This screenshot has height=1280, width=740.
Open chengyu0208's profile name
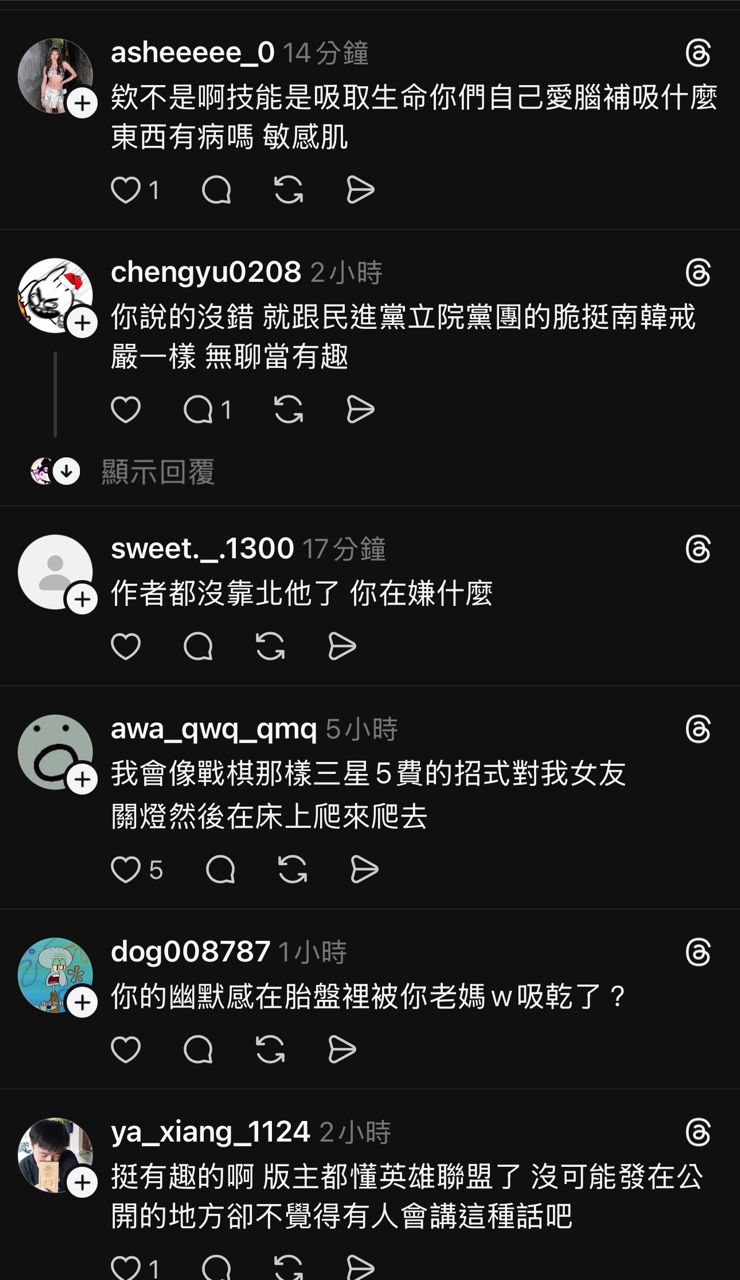tap(206, 272)
